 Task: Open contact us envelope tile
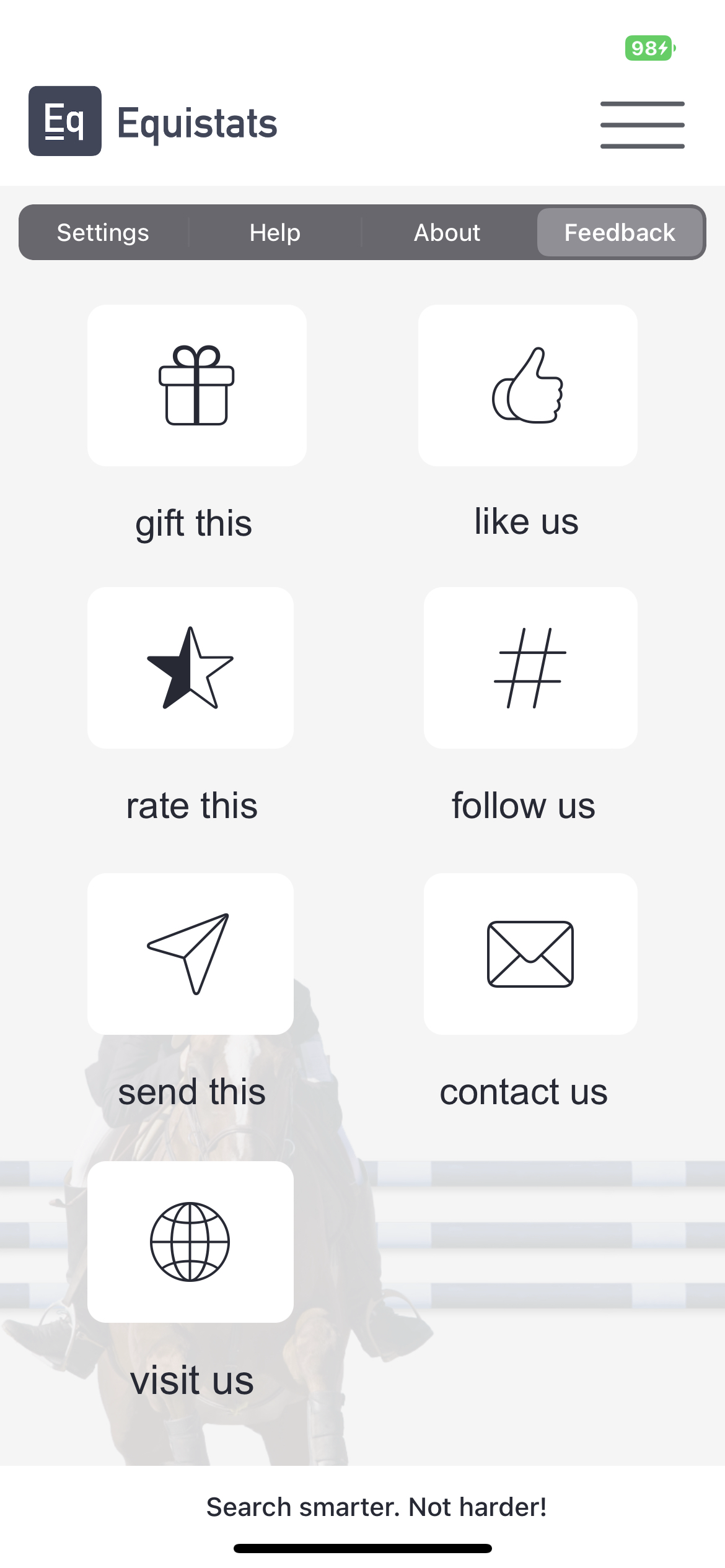click(x=530, y=954)
